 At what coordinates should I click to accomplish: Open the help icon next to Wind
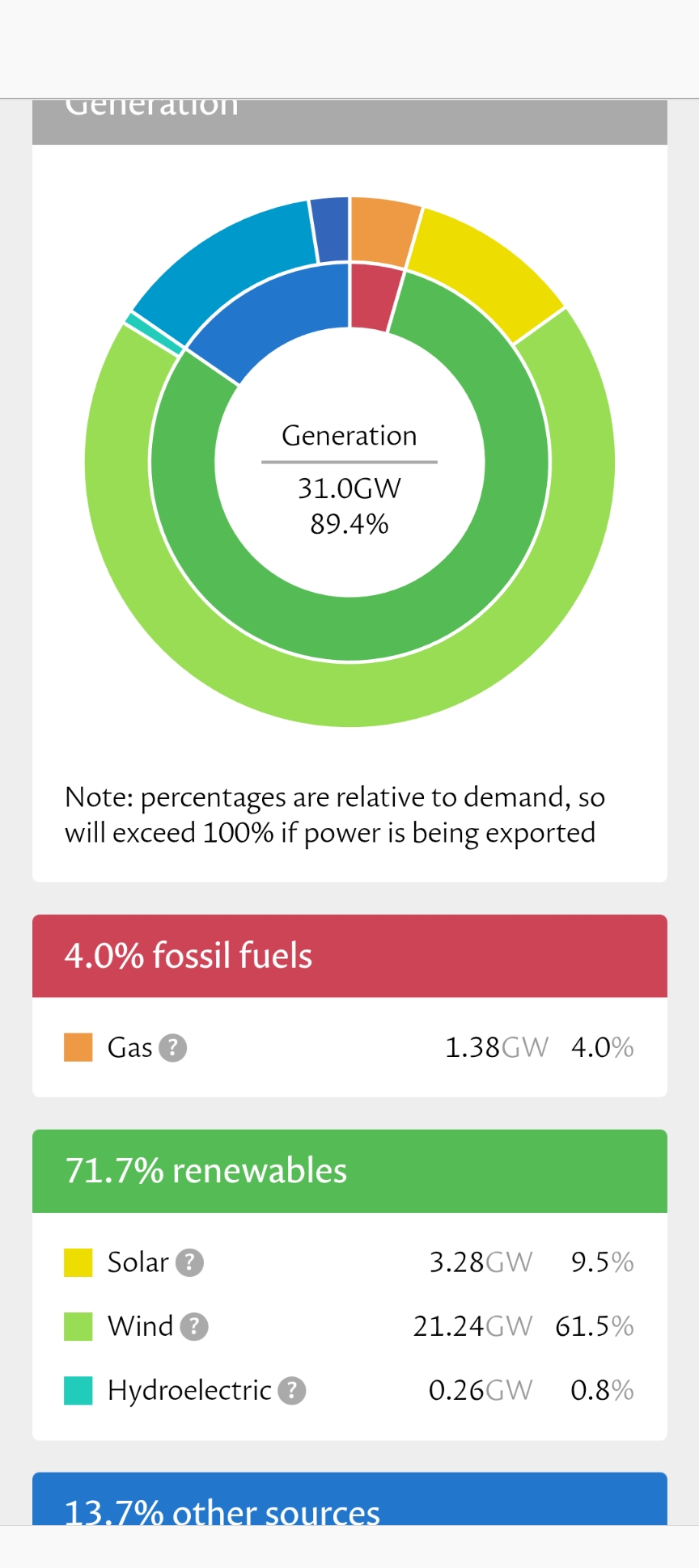(194, 1326)
